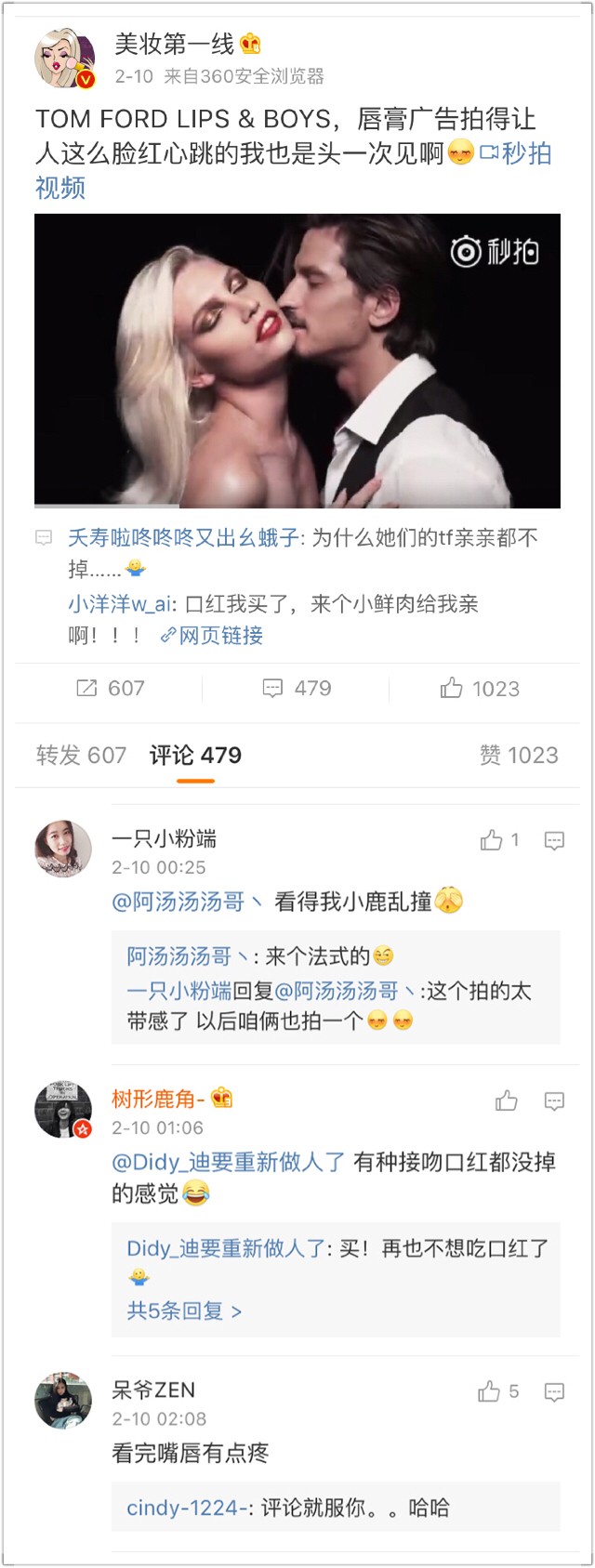The width and height of the screenshot is (595, 1568).
Task: Like 呆爷ZEN's comment
Action: pyautogui.click(x=498, y=1391)
